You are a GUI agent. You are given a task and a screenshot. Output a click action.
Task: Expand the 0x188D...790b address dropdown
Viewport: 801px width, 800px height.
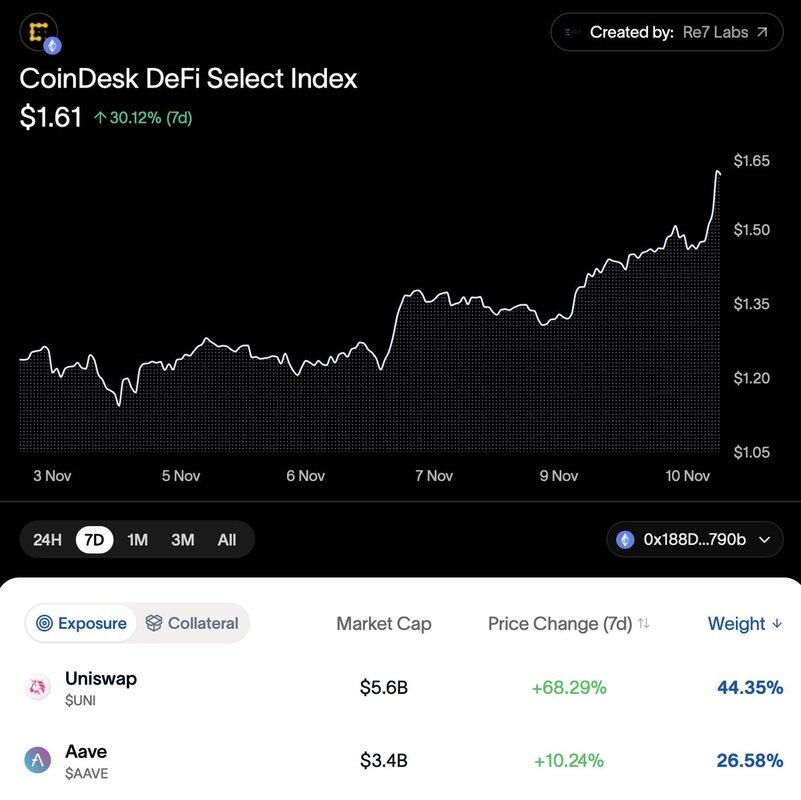pos(695,540)
